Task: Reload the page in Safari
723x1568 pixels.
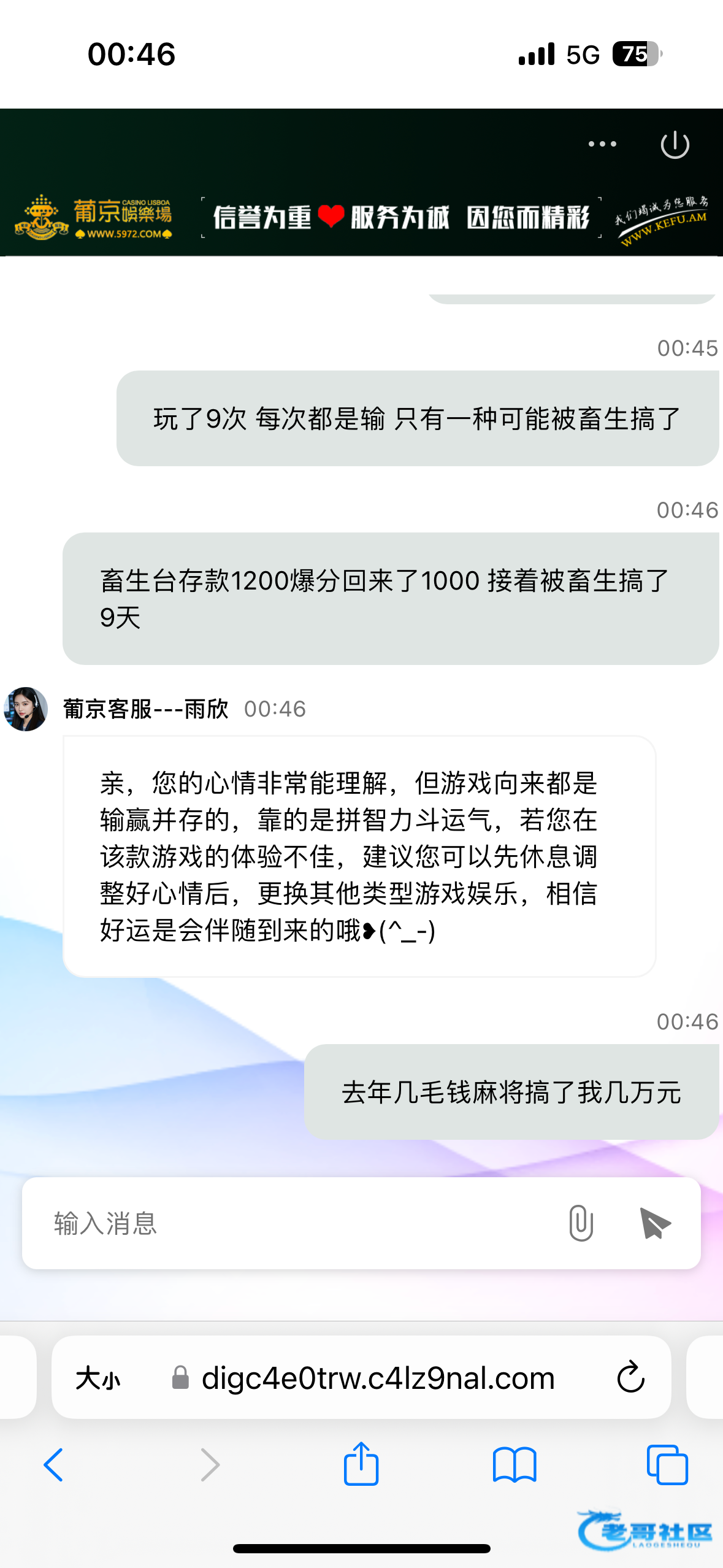Action: 630,1378
